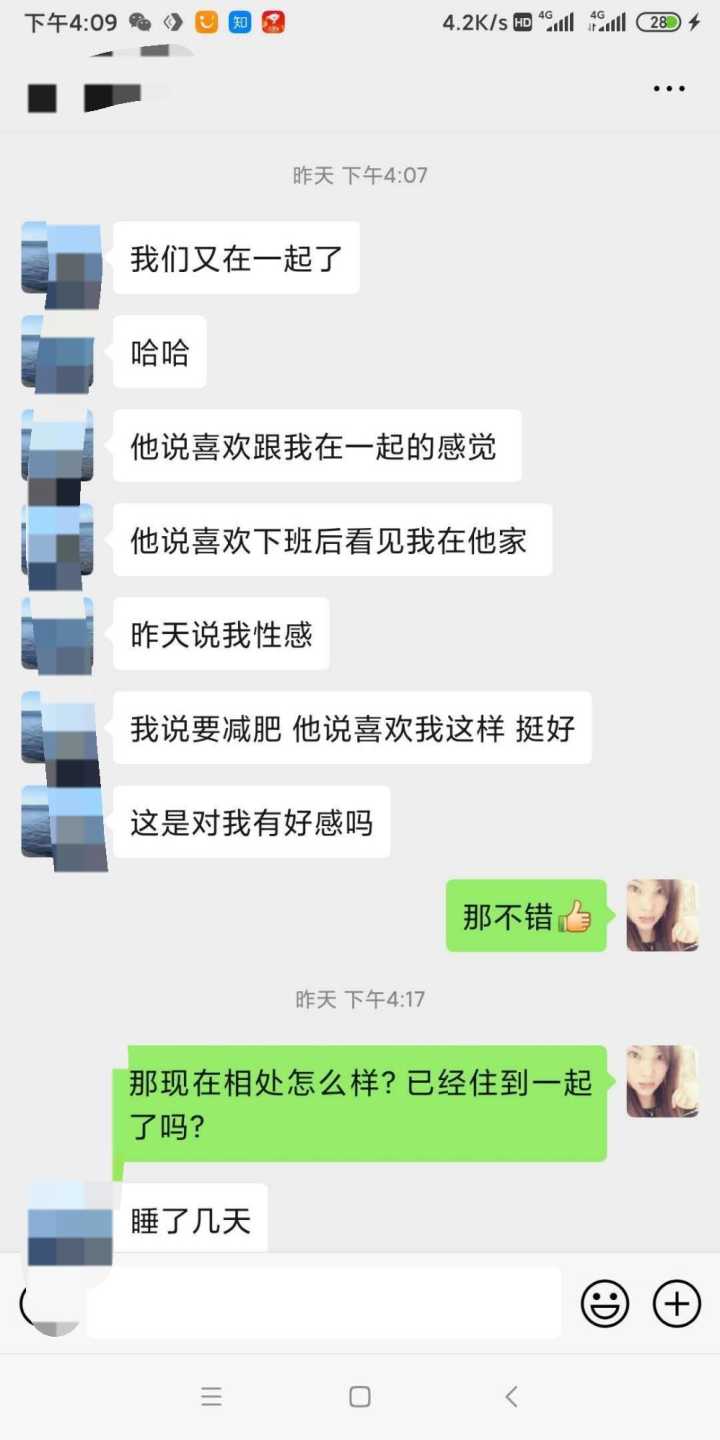The width and height of the screenshot is (720, 1440).
Task: Tap the plus icon to attach content
Action: coord(676,1303)
